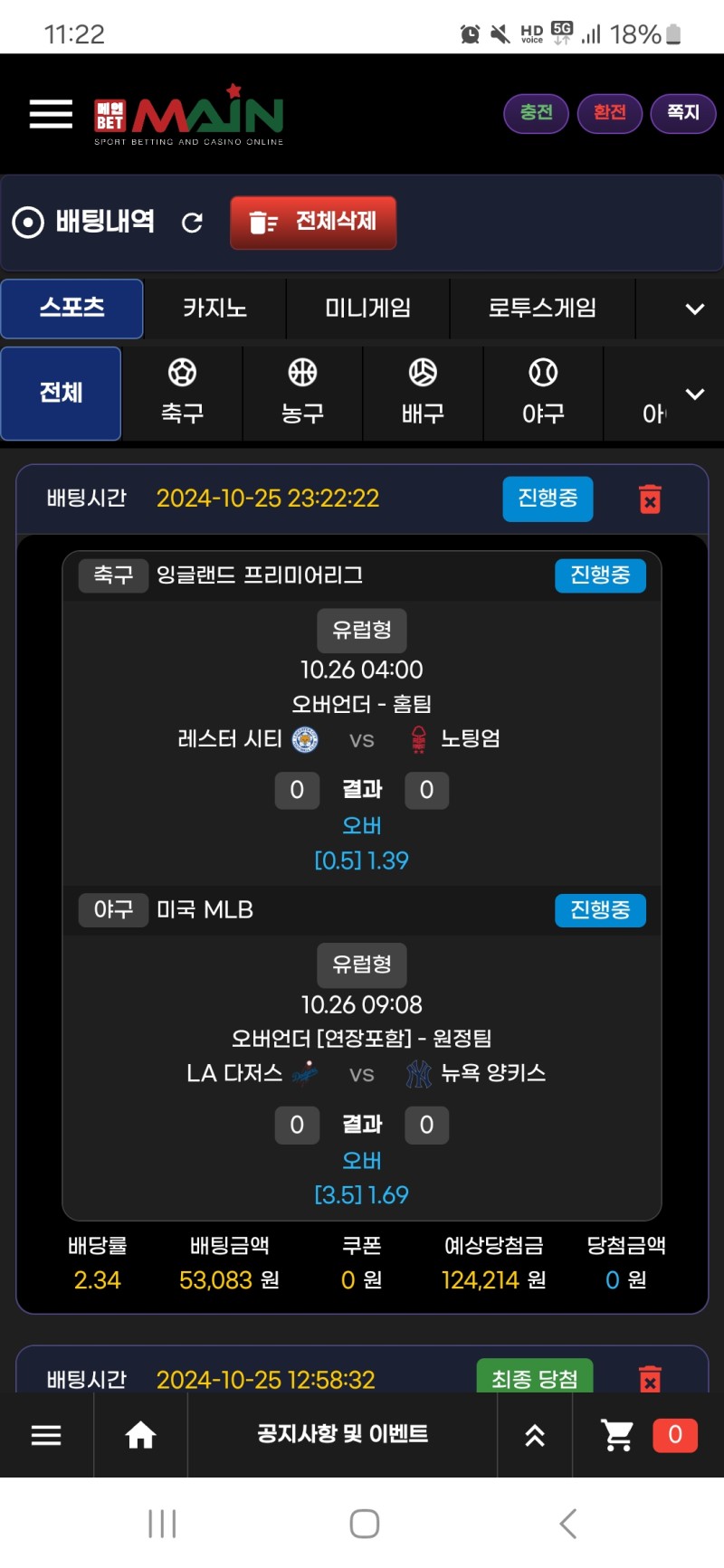
Task: Select the 로투스게임 tab
Action: pyautogui.click(x=542, y=309)
